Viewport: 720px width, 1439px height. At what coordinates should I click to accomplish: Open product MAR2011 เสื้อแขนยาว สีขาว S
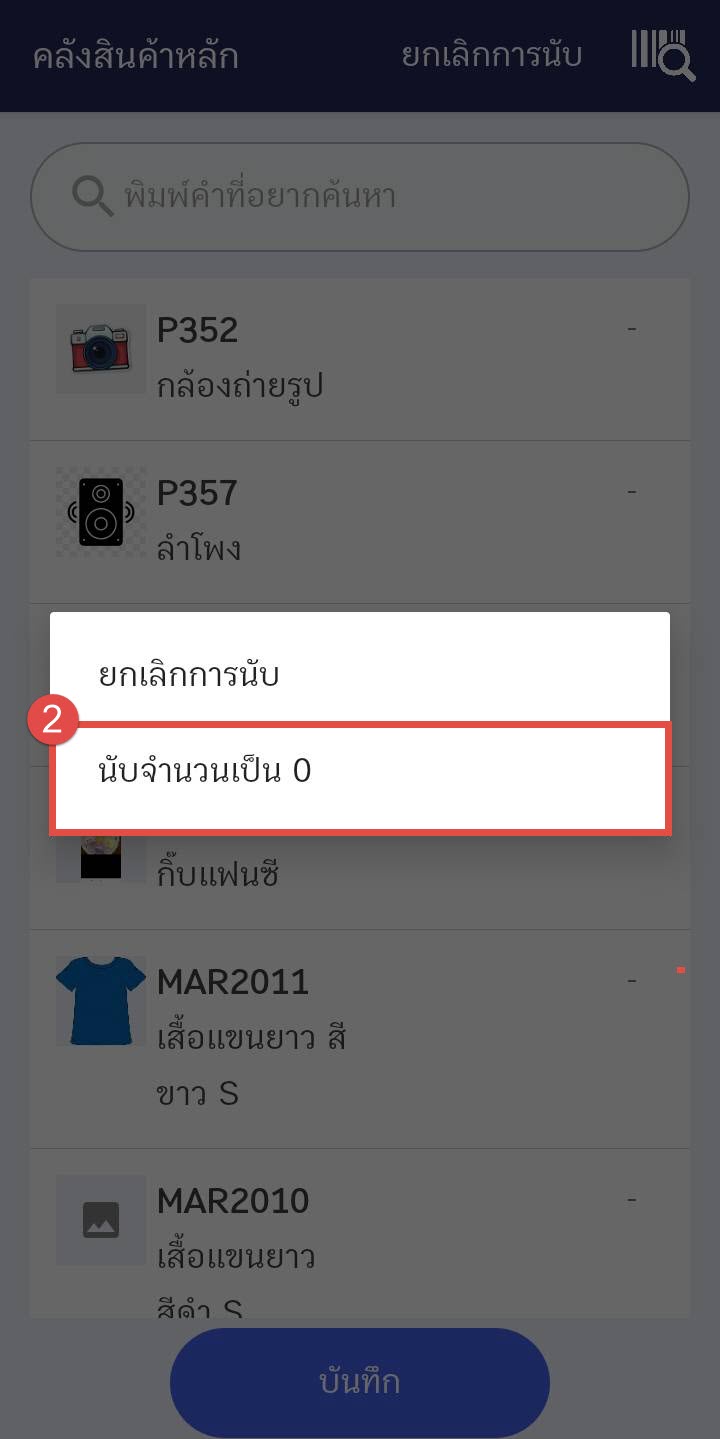click(x=360, y=1037)
